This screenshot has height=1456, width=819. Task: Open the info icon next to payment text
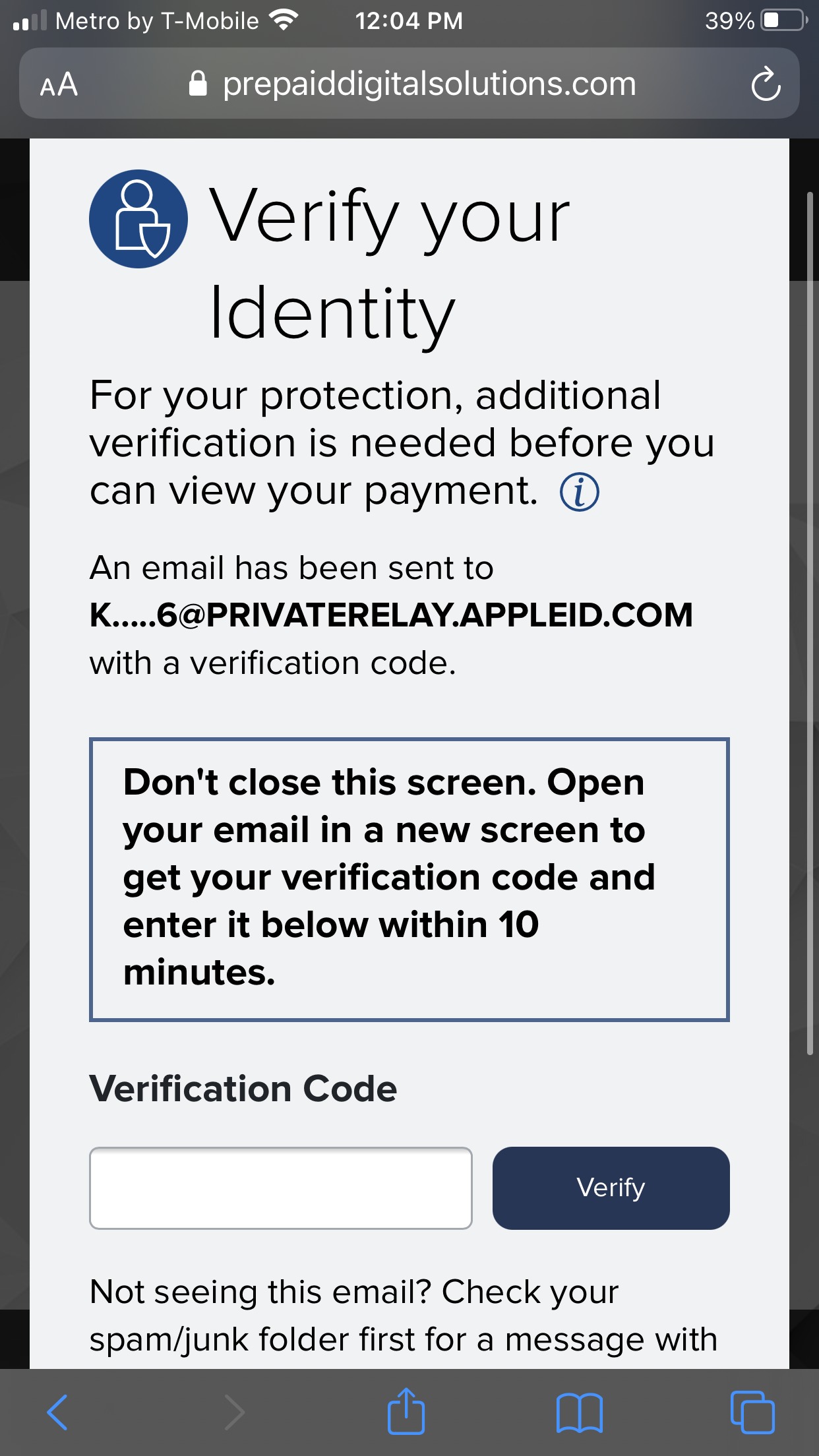[x=579, y=493]
